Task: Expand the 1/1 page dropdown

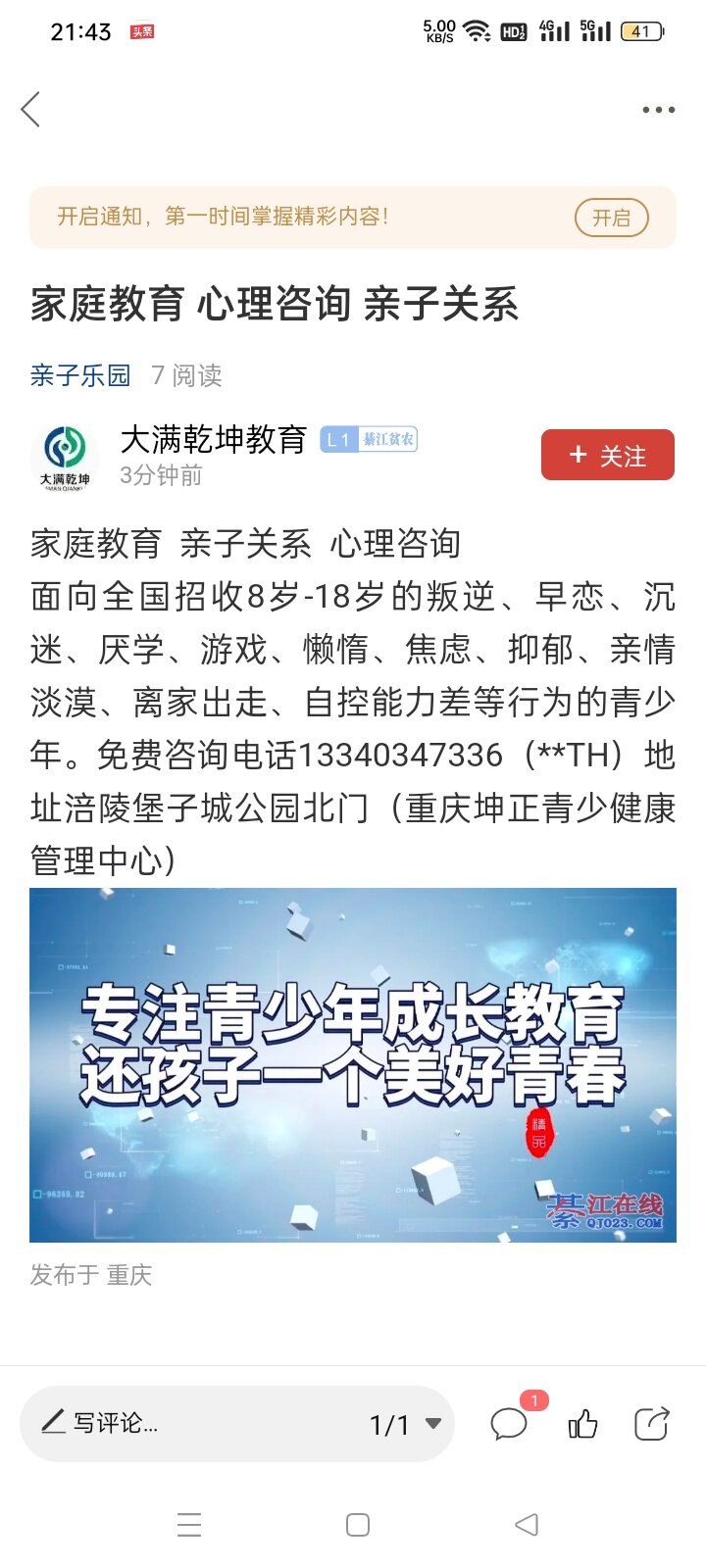Action: [405, 1425]
